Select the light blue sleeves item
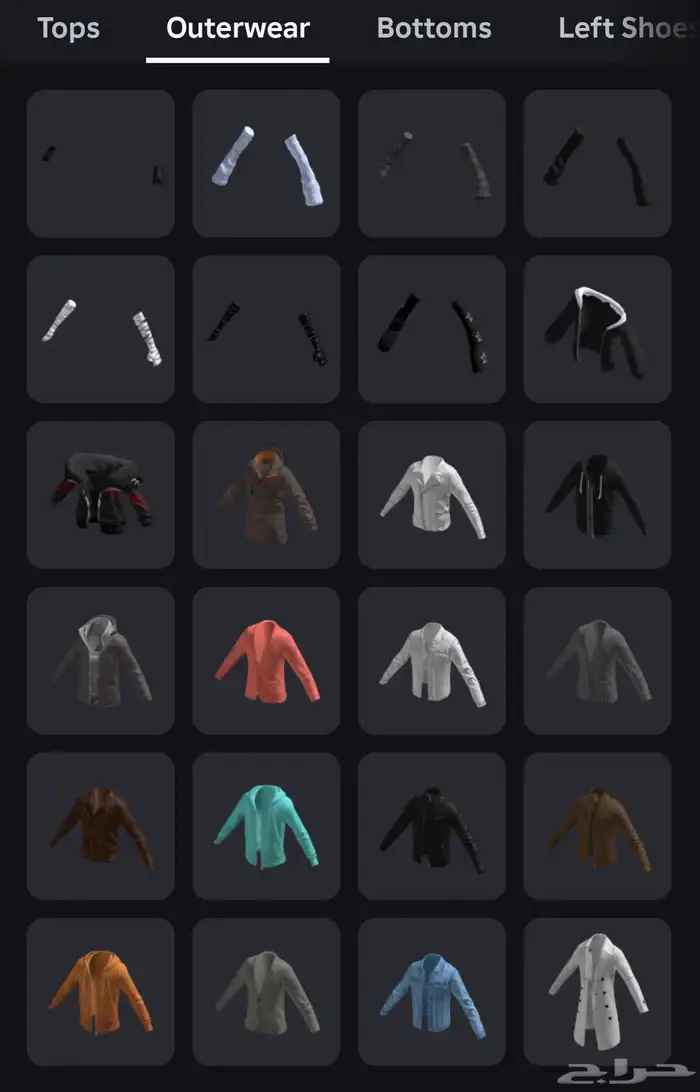The width and height of the screenshot is (700, 1092). (267, 164)
